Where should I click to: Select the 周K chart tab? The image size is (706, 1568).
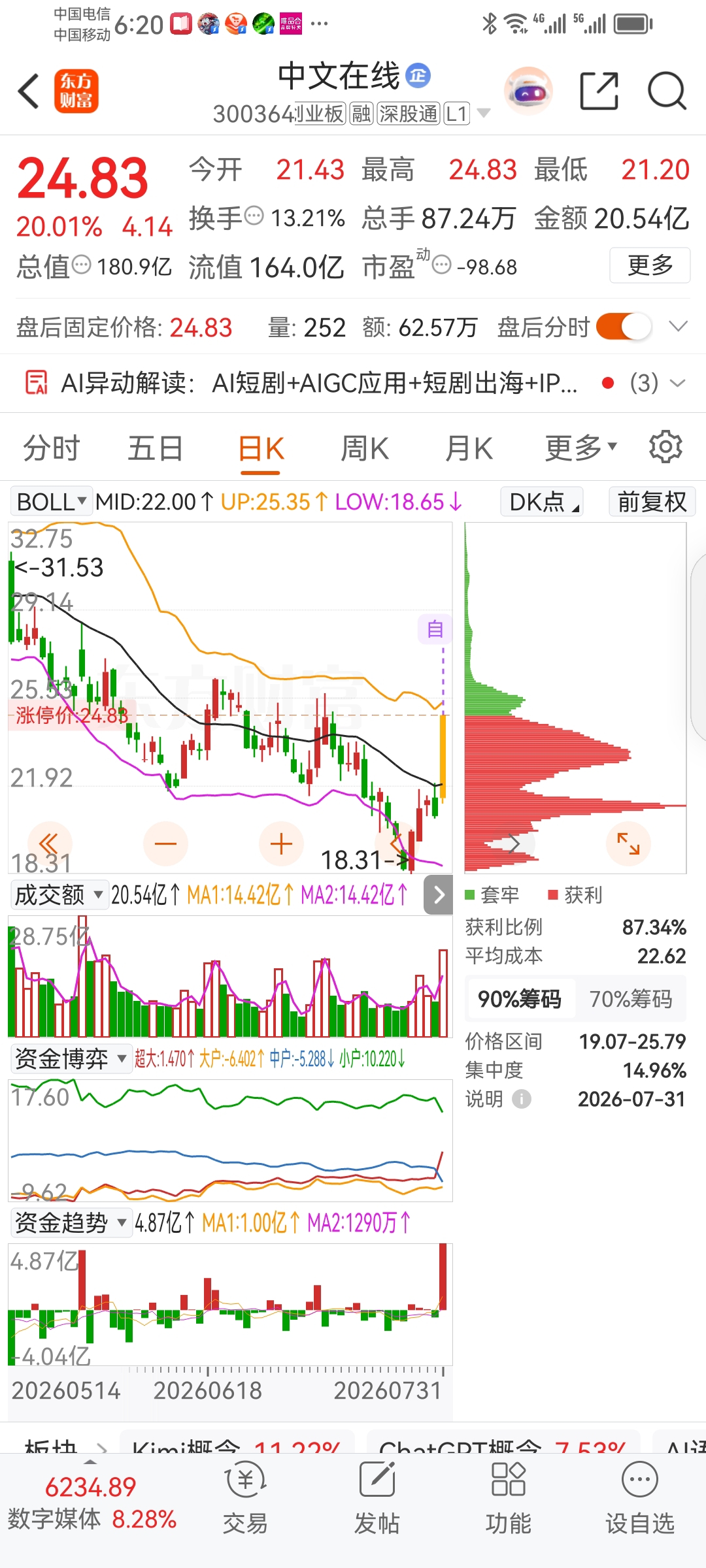pos(364,449)
